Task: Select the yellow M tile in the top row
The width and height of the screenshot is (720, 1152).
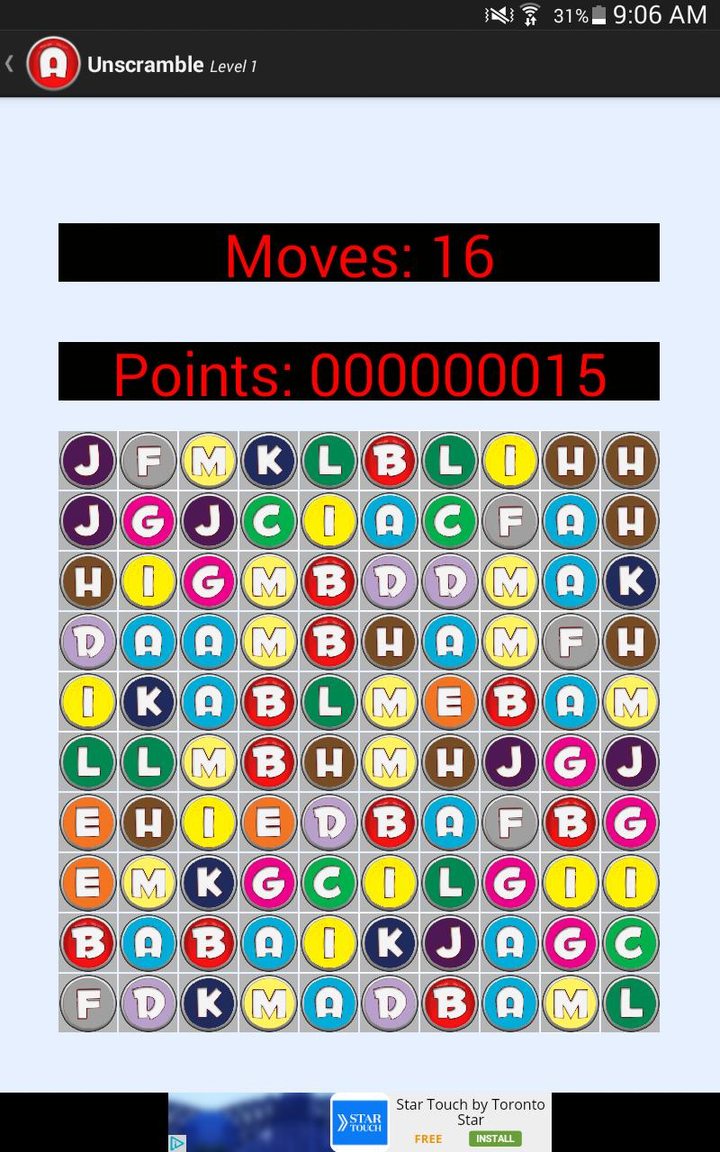Action: [x=210, y=462]
